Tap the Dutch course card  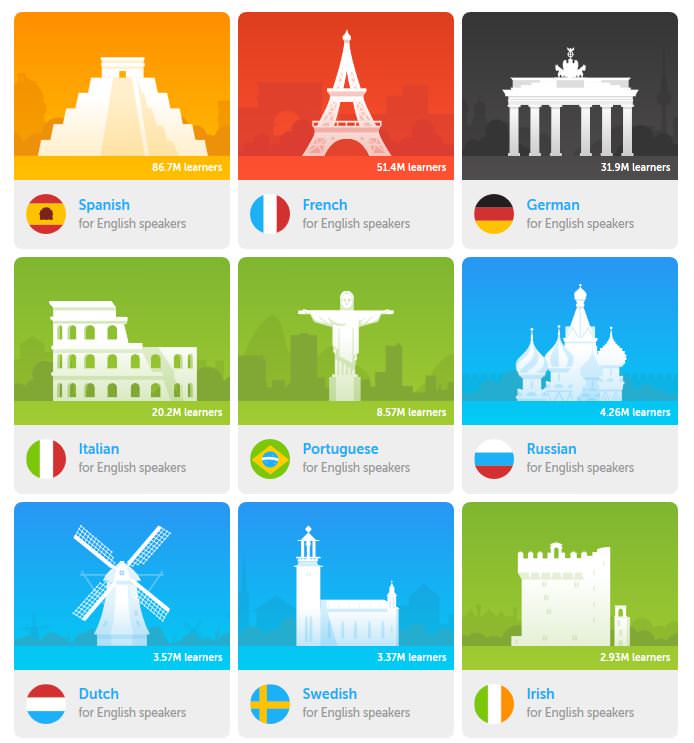(x=121, y=620)
